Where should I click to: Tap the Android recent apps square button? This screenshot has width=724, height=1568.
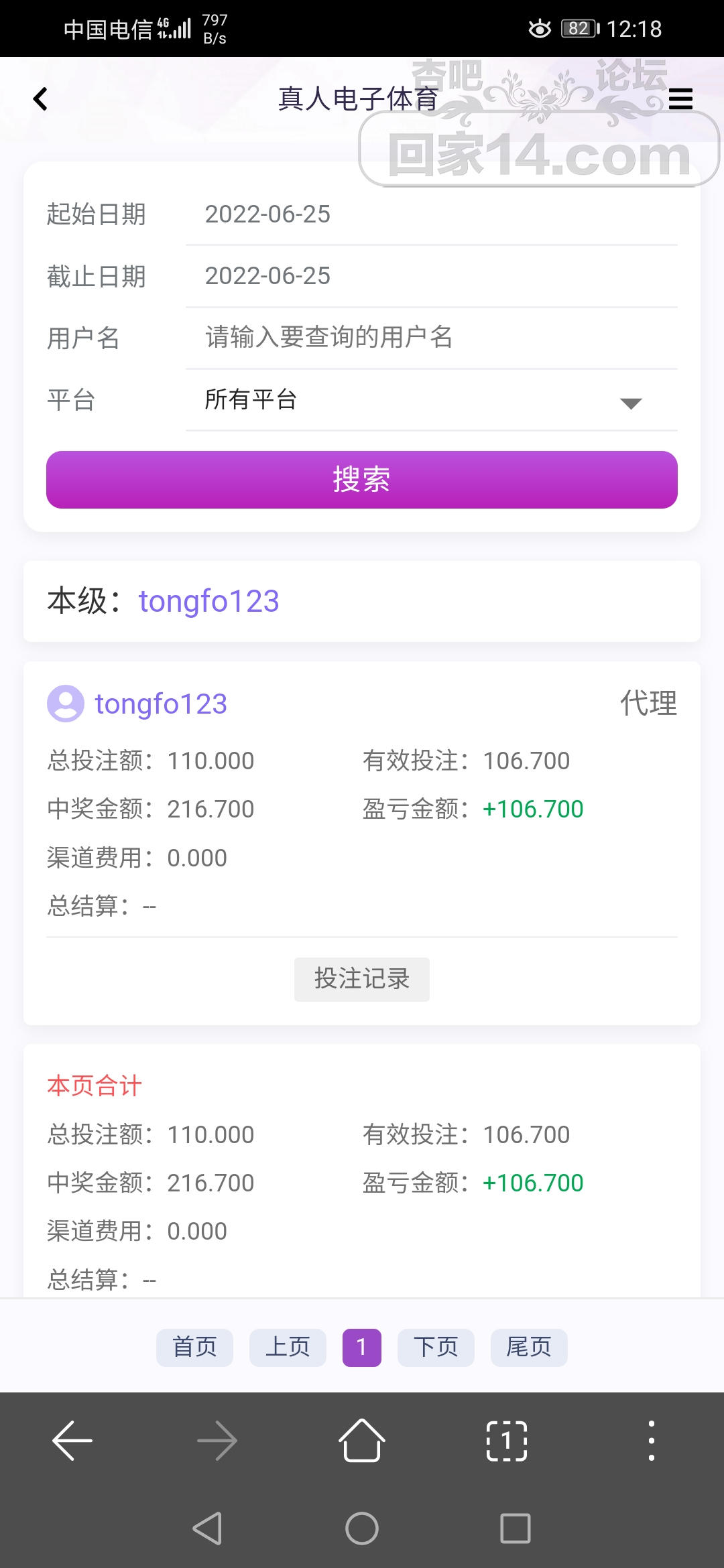point(514,1531)
